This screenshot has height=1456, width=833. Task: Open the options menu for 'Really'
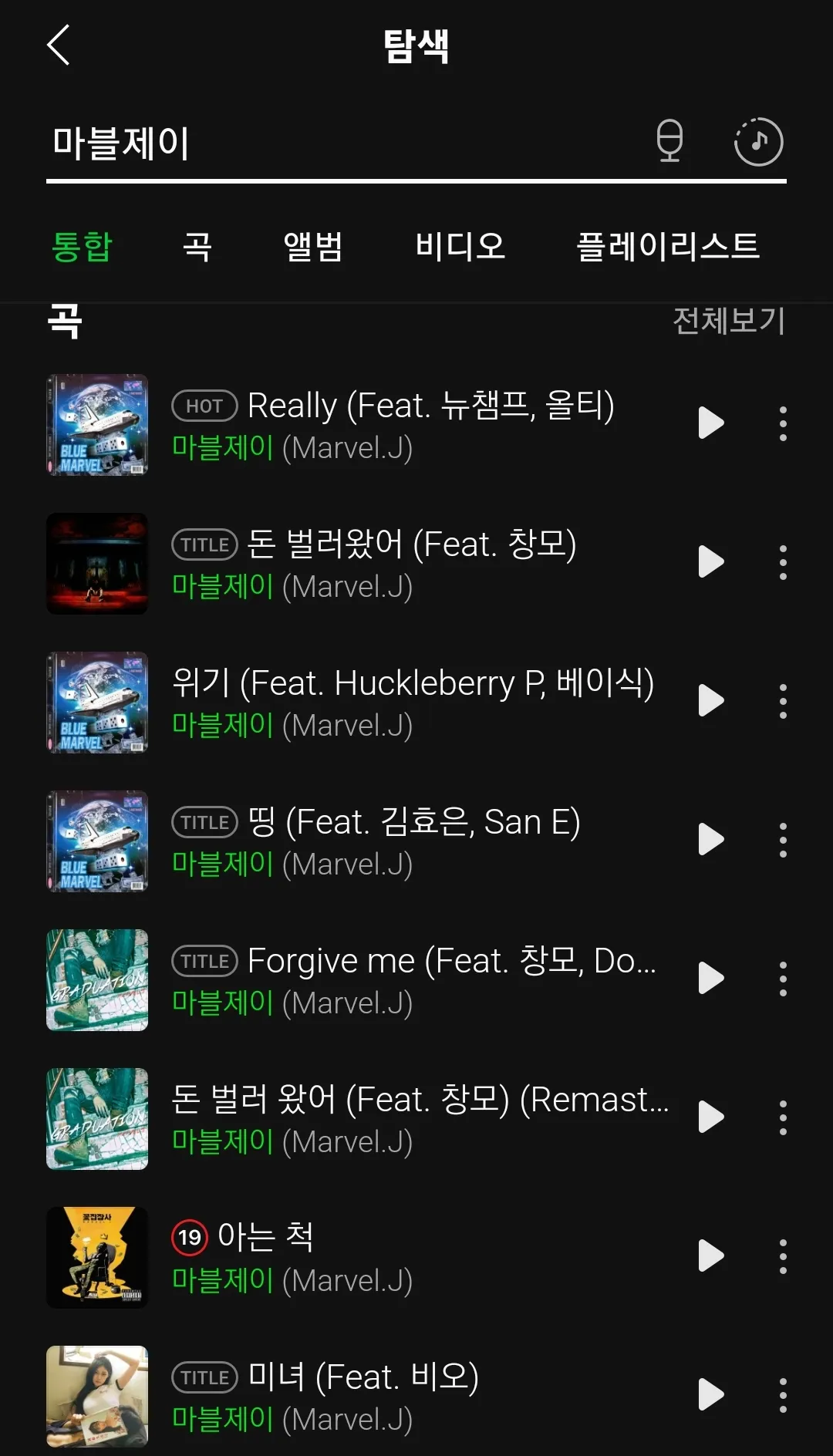[x=782, y=423]
